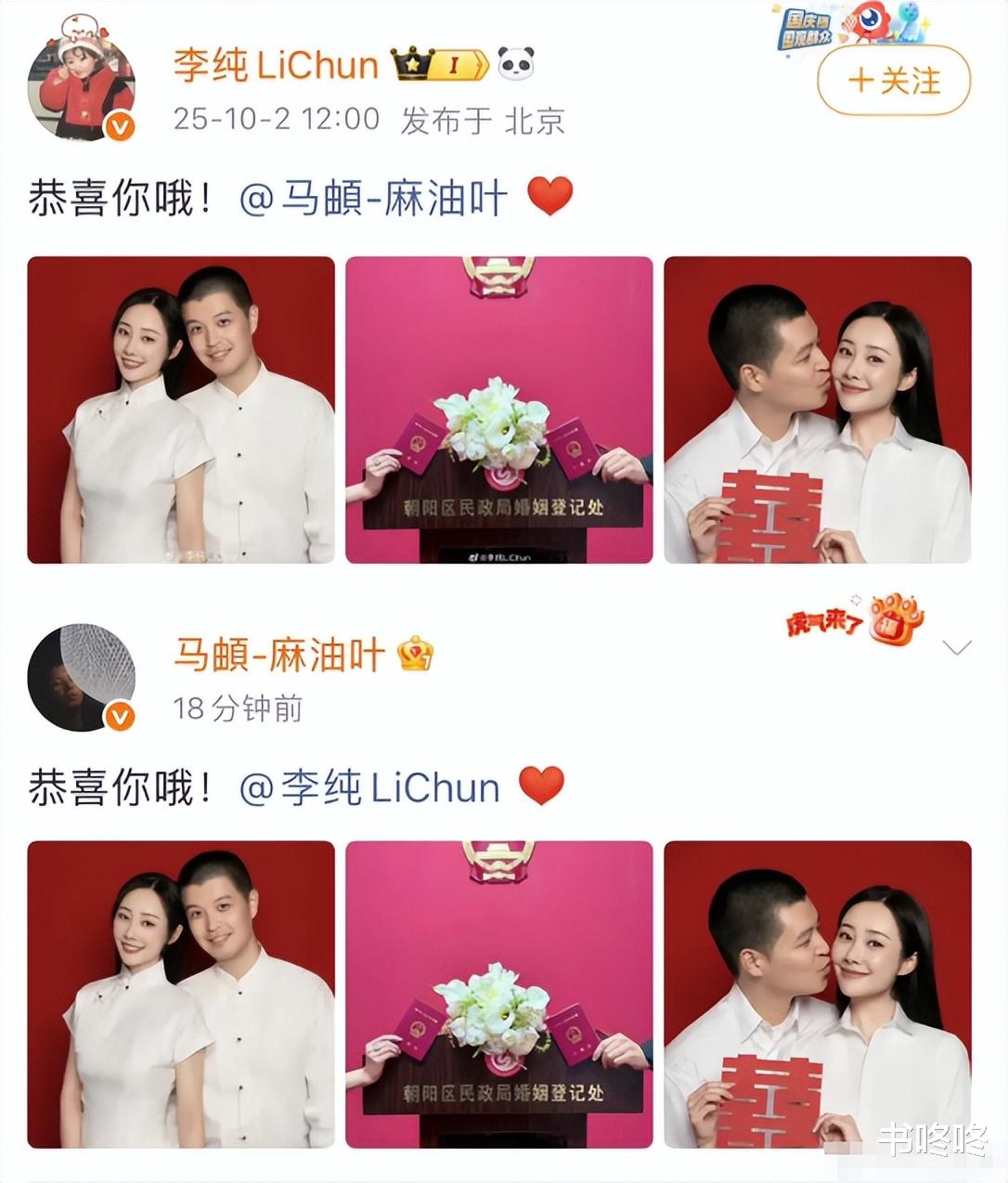The width and height of the screenshot is (1008, 1183).
Task: View the marriage certificates photo in Ma Di's post
Action: point(499,994)
